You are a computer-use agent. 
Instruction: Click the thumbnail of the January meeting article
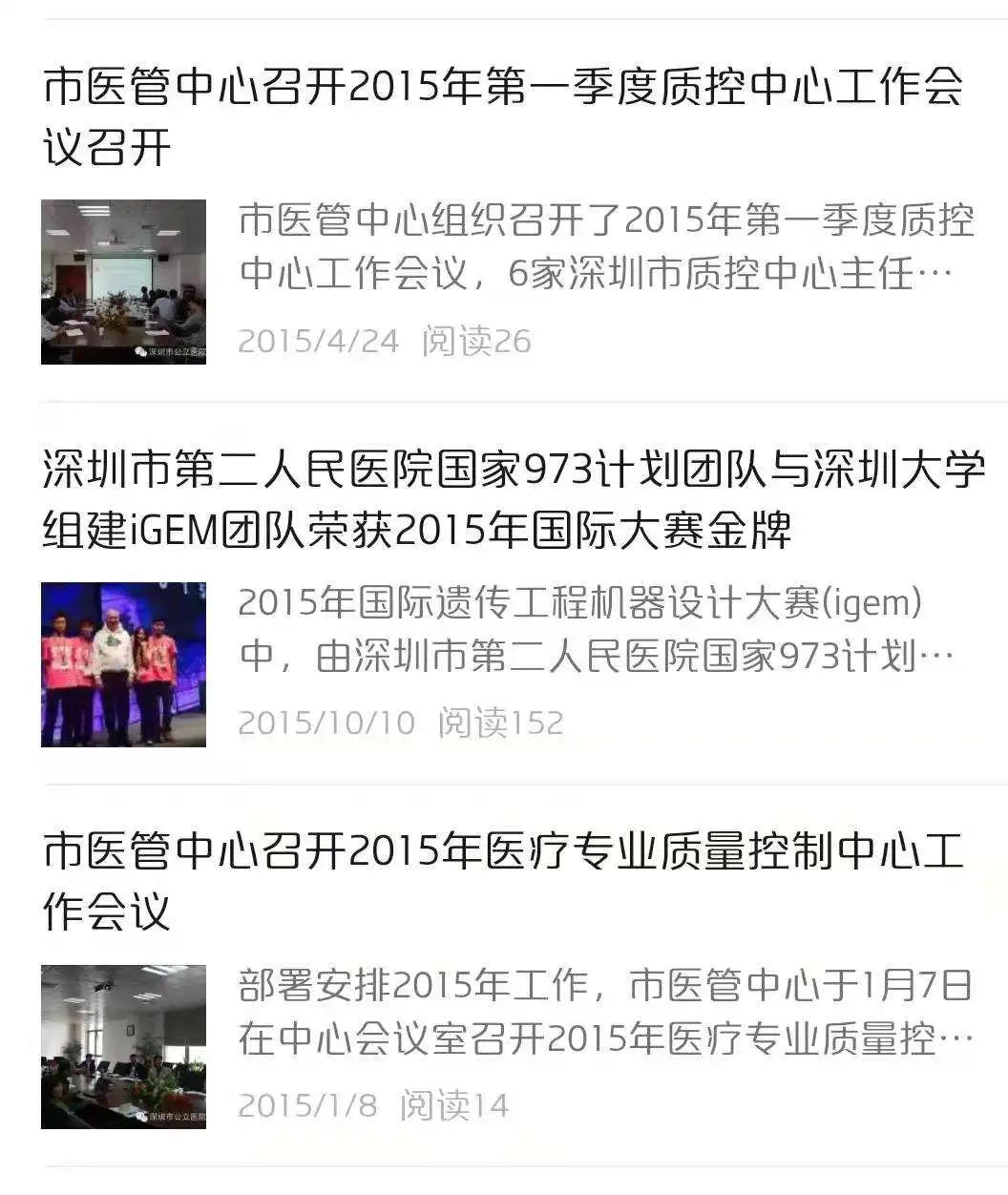pyautogui.click(x=124, y=1045)
